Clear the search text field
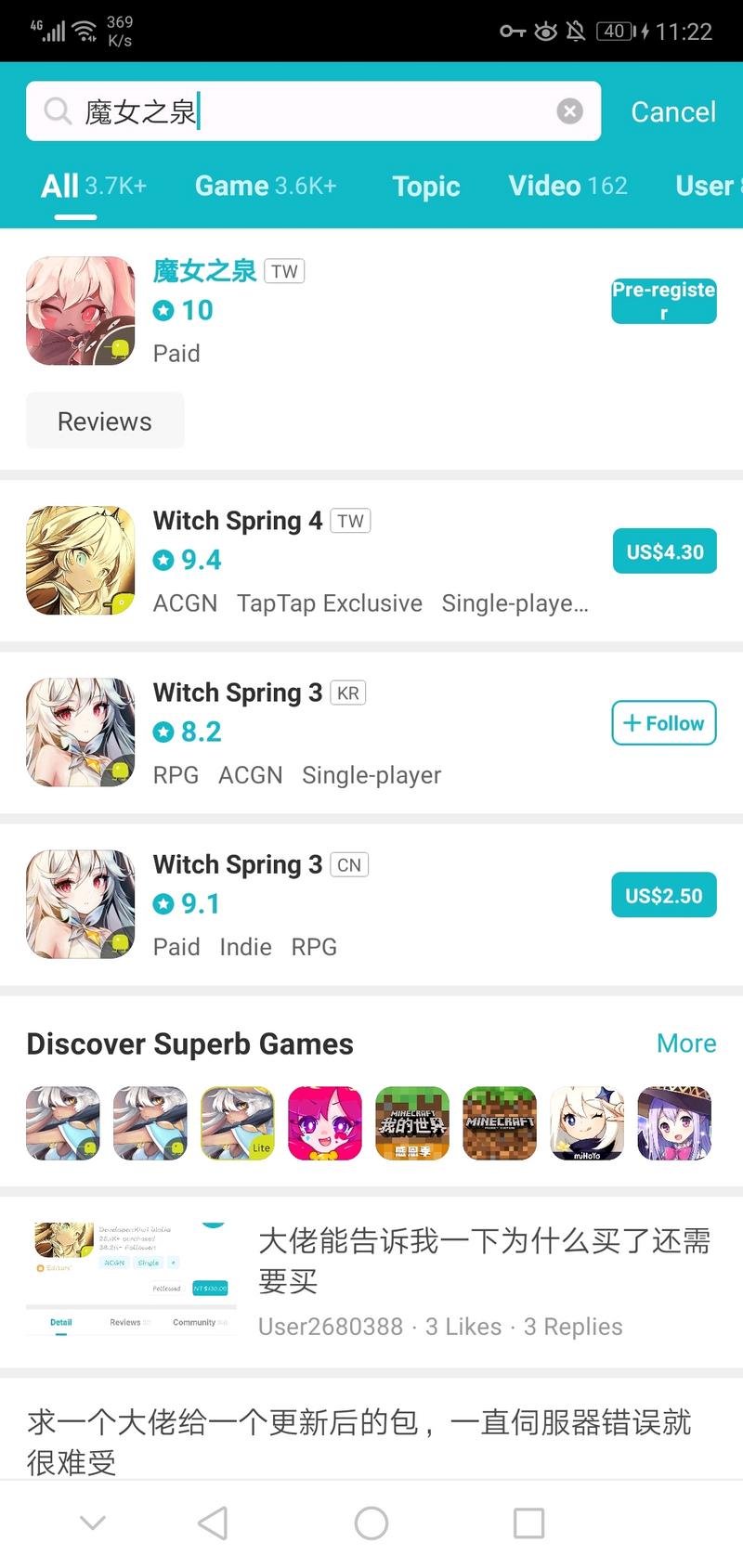The height and width of the screenshot is (1568, 743). coord(569,111)
